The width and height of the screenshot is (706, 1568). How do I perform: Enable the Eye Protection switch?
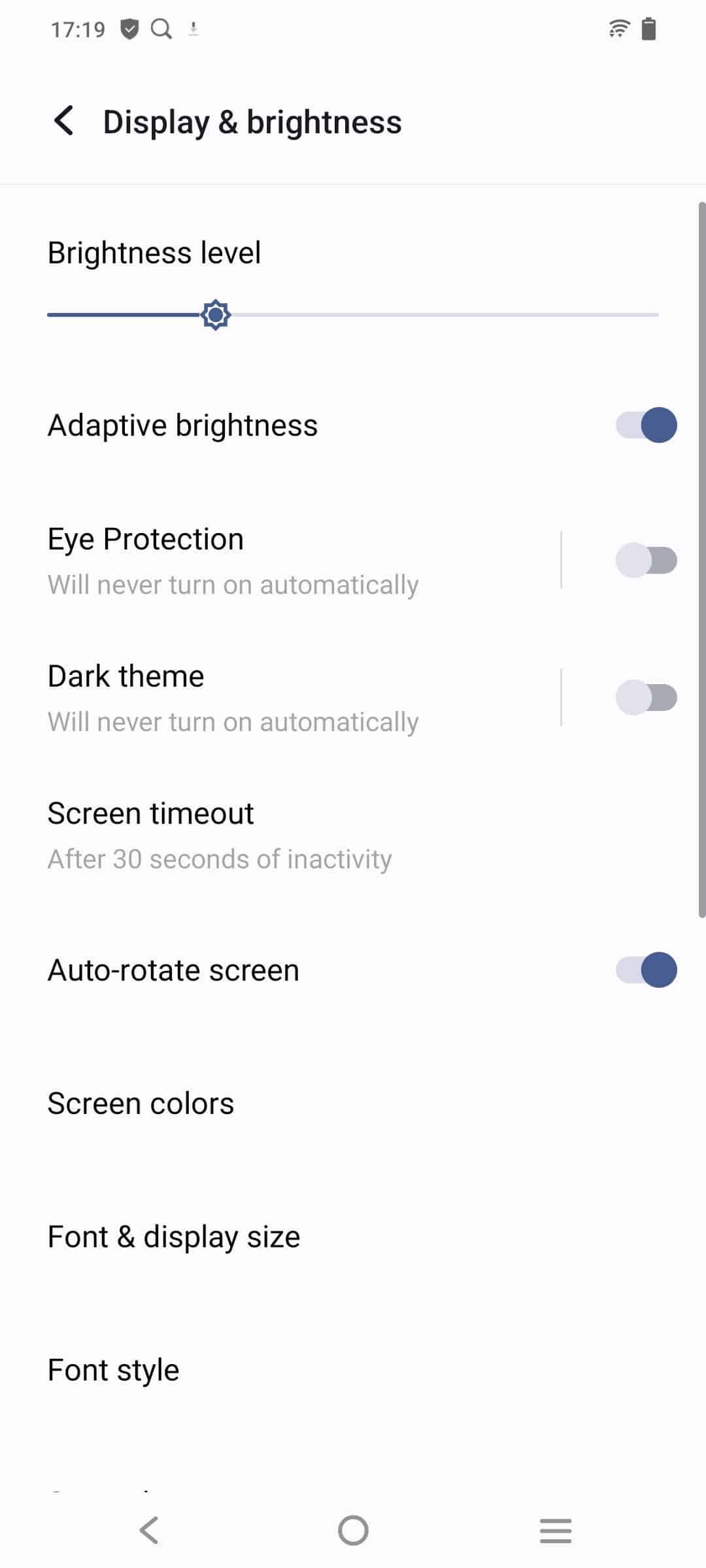[x=646, y=561]
